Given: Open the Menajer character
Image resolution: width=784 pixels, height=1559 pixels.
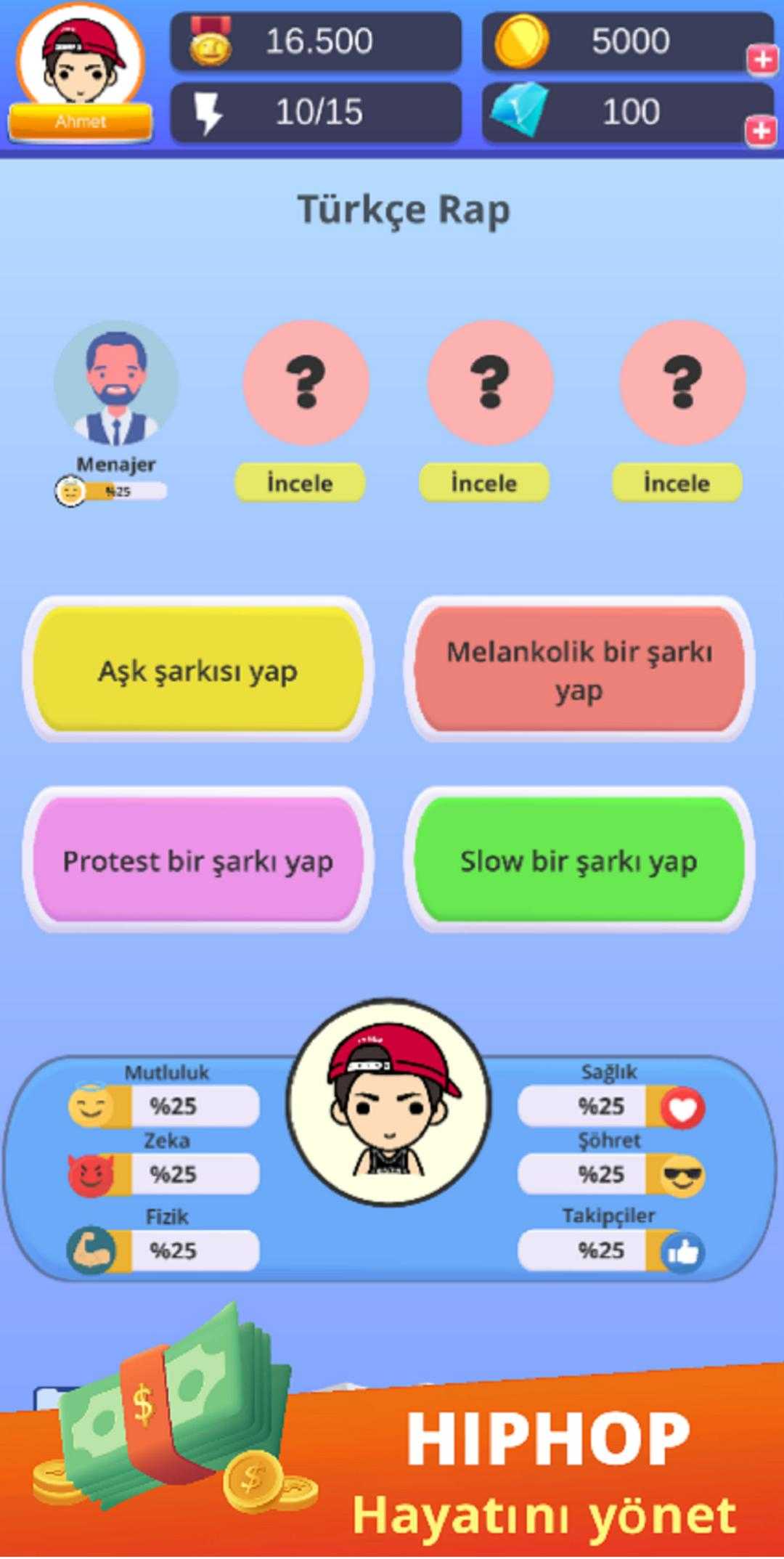Looking at the screenshot, I should click(x=115, y=383).
